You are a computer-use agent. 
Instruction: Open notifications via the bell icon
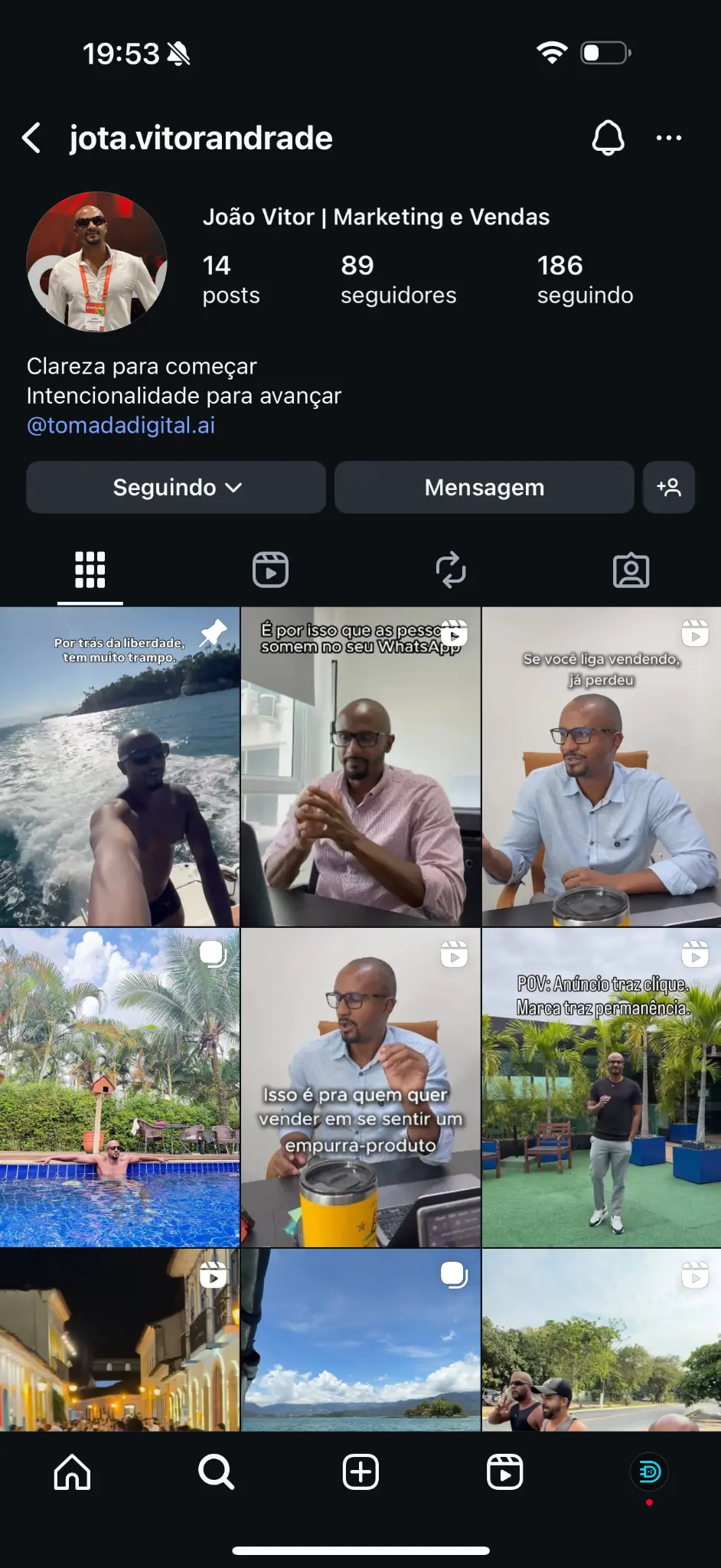coord(606,137)
